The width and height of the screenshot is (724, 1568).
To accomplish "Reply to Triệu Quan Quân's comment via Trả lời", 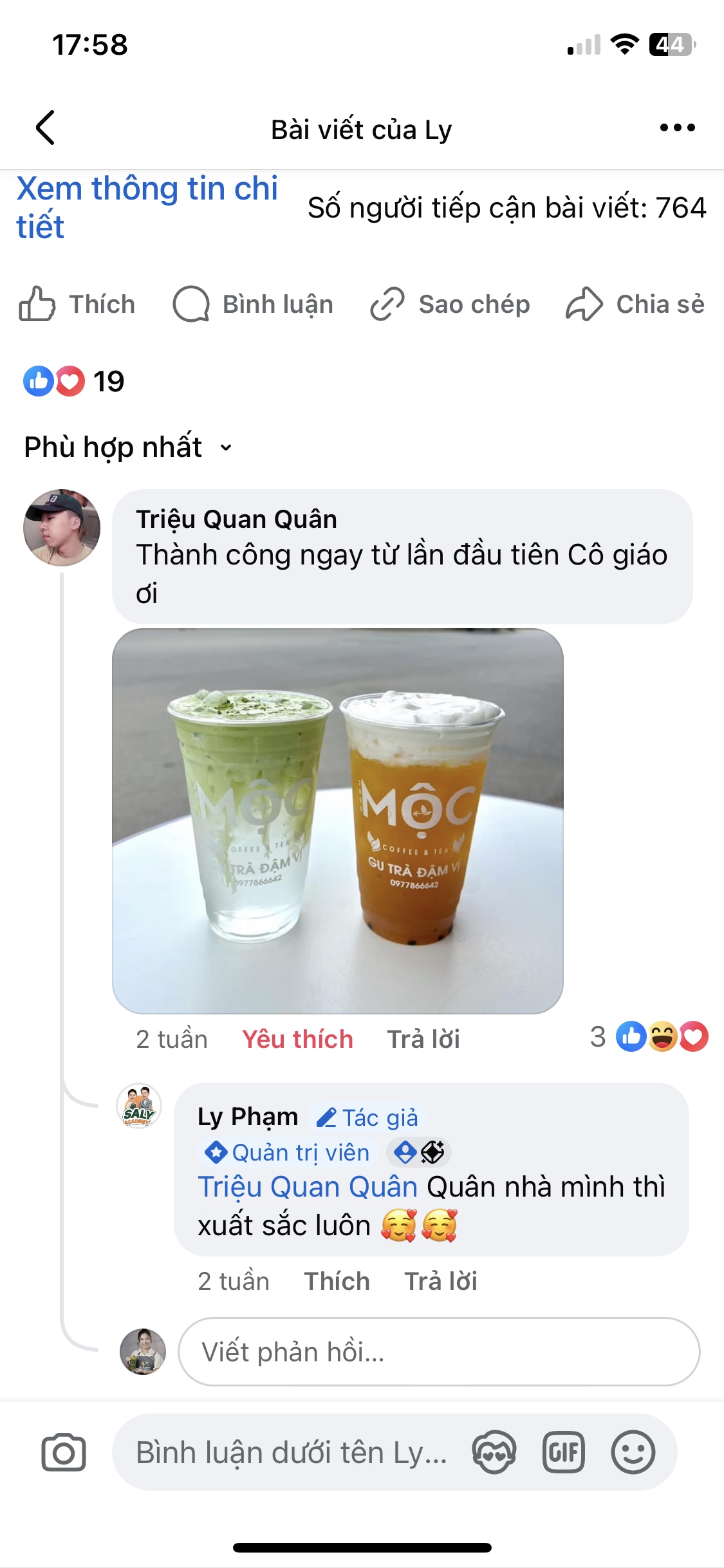I will pyautogui.click(x=423, y=1039).
